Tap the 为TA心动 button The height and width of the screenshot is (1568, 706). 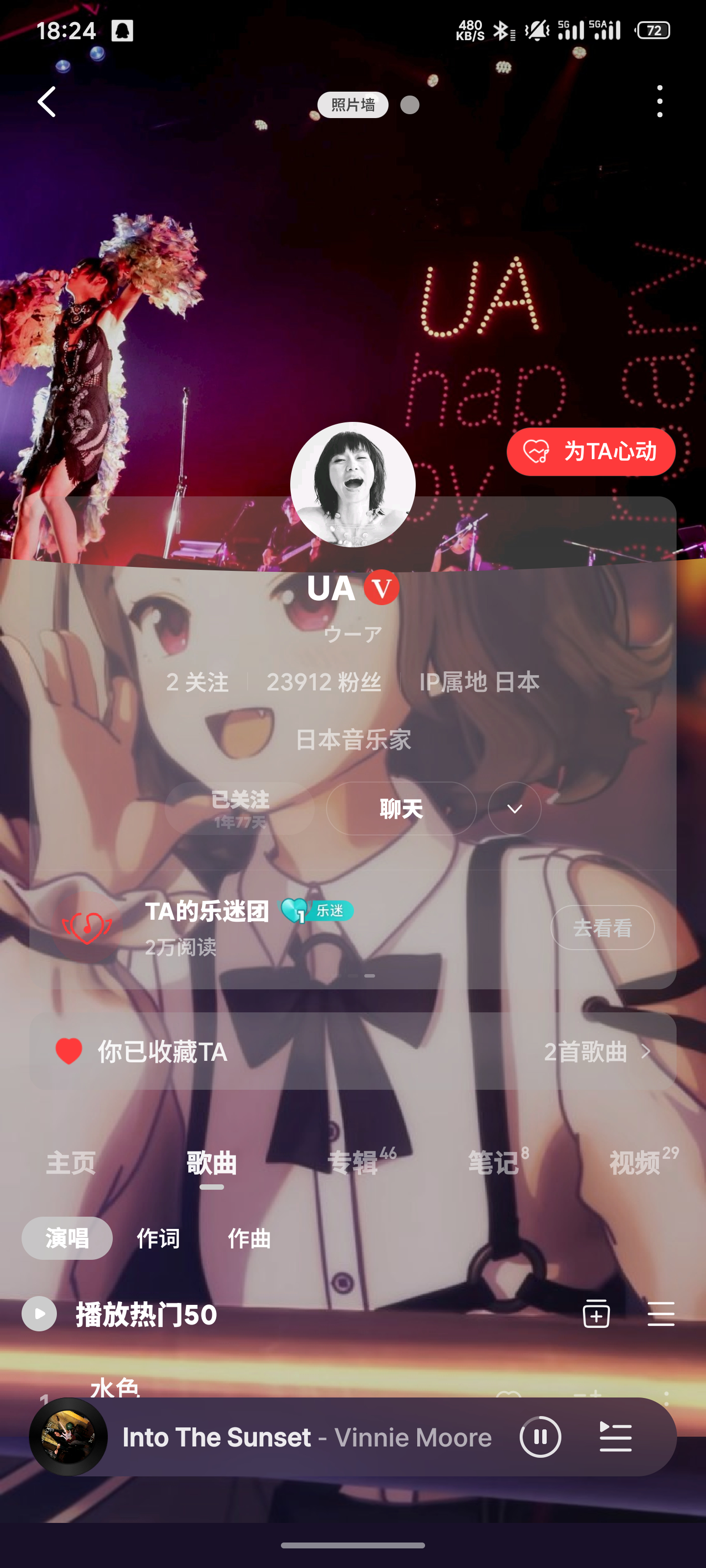click(x=591, y=452)
